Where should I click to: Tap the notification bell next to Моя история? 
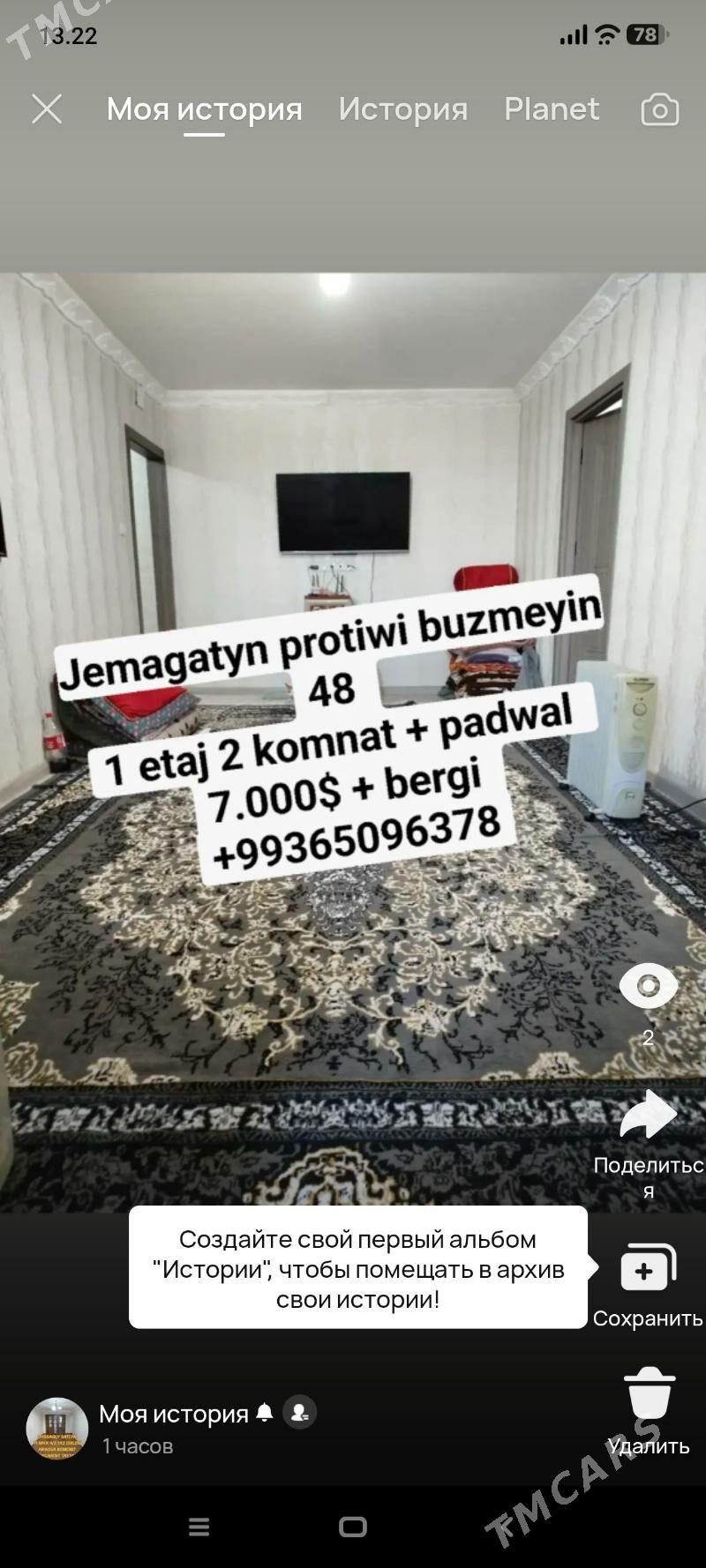coord(265,1413)
